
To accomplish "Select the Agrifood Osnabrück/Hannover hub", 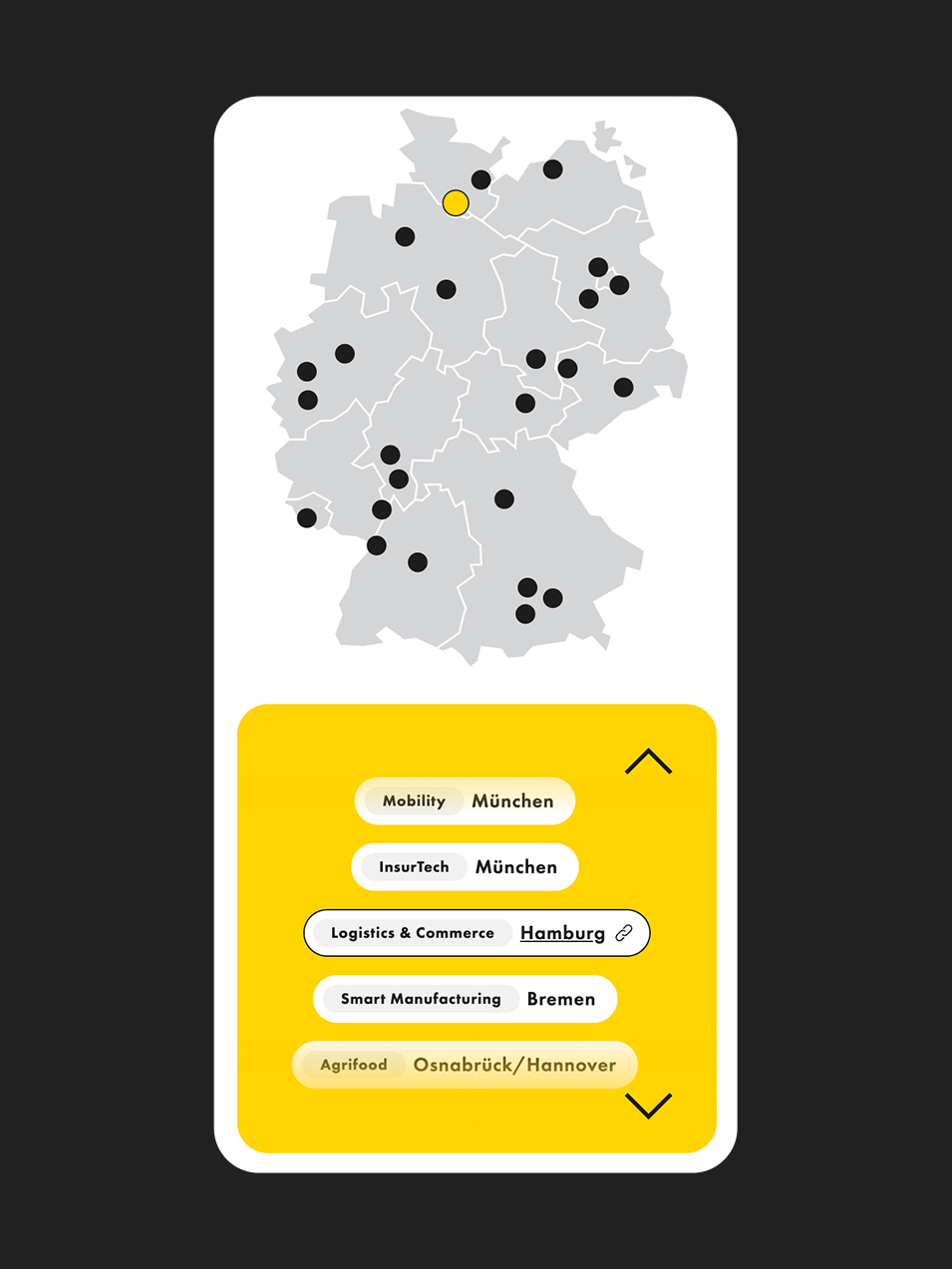I will click(x=465, y=1065).
